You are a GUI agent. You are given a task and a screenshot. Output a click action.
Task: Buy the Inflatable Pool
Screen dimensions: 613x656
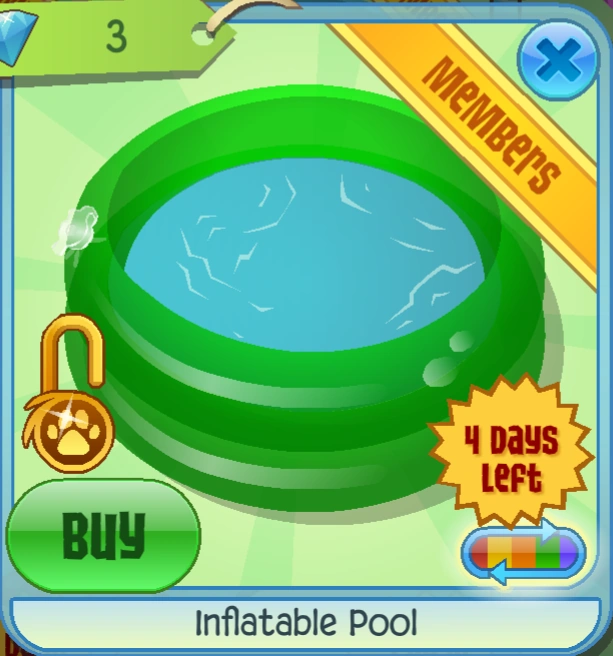pyautogui.click(x=103, y=536)
